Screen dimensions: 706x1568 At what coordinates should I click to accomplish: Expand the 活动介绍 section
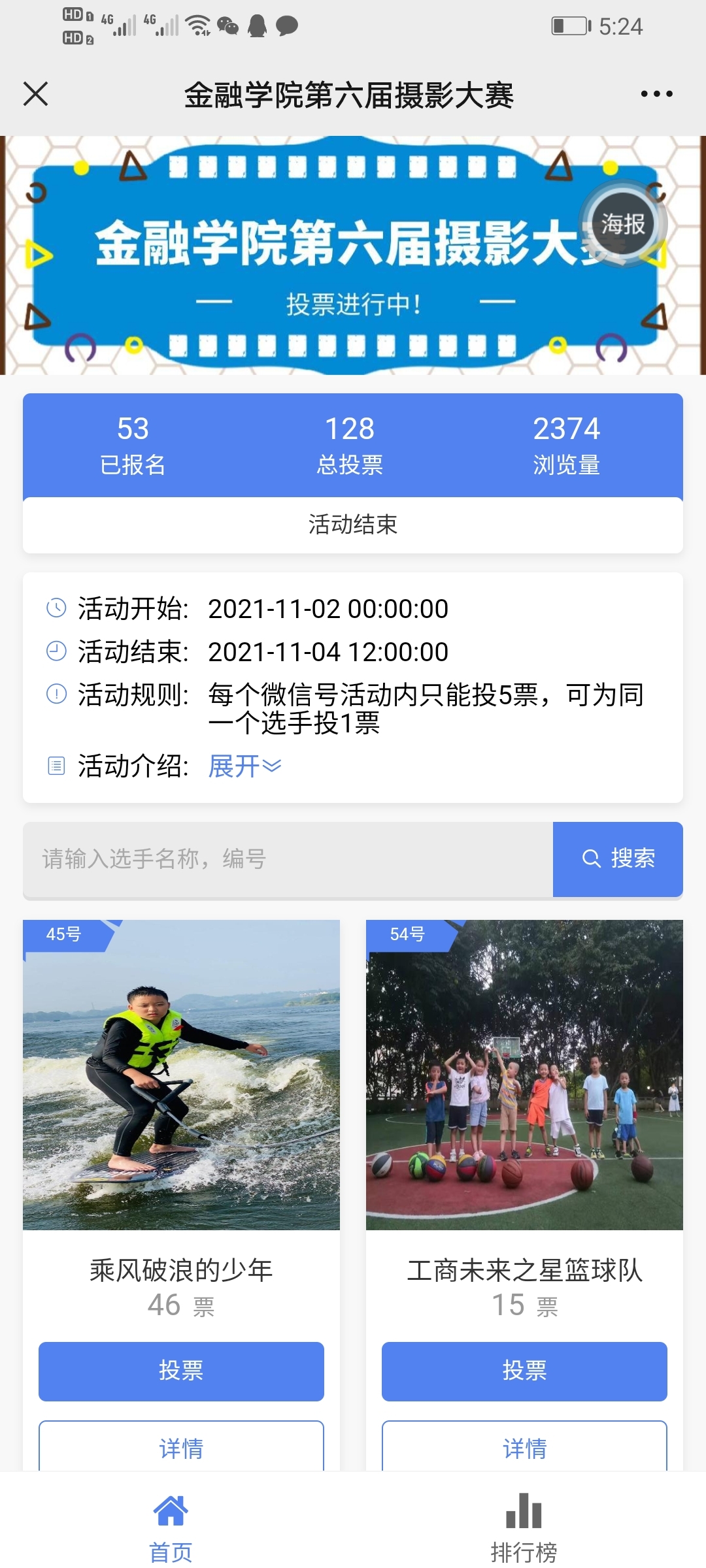coord(244,766)
